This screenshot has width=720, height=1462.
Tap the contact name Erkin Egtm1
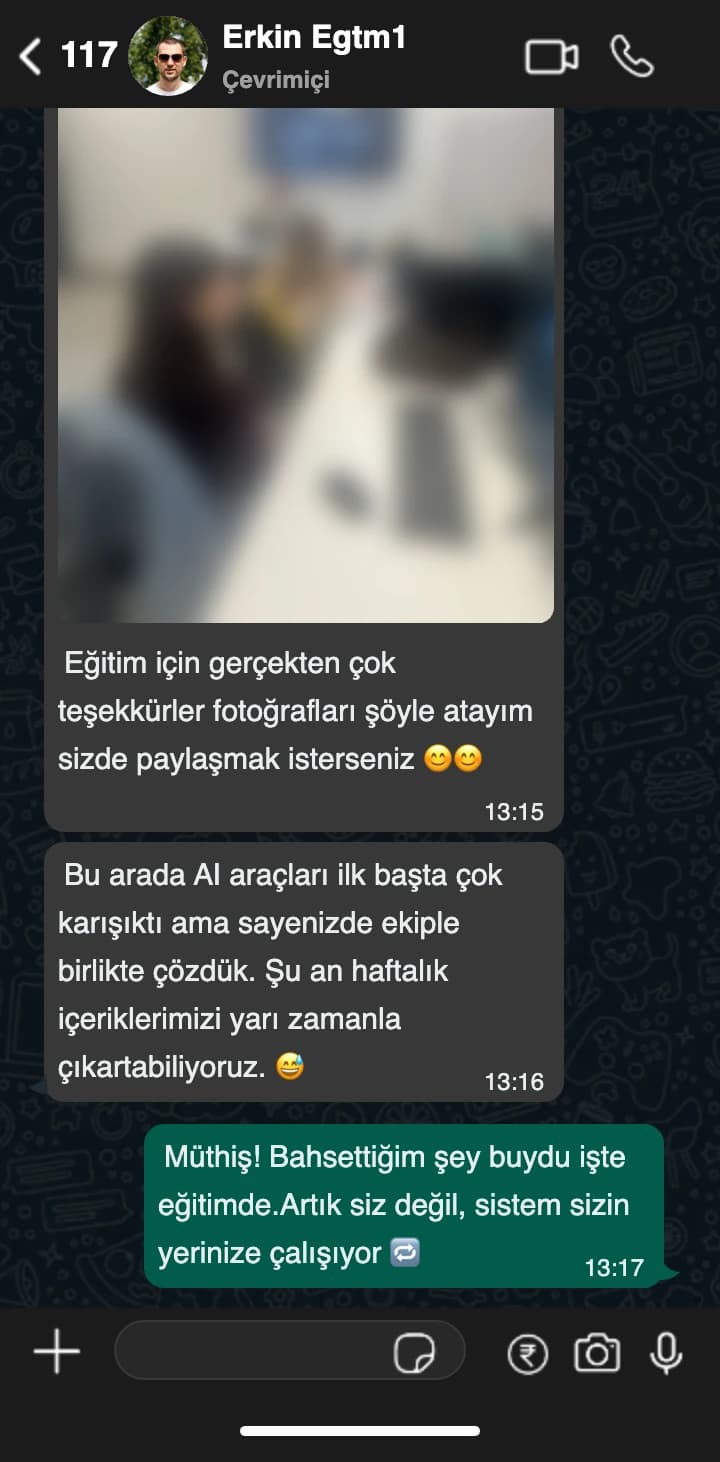pyautogui.click(x=314, y=38)
